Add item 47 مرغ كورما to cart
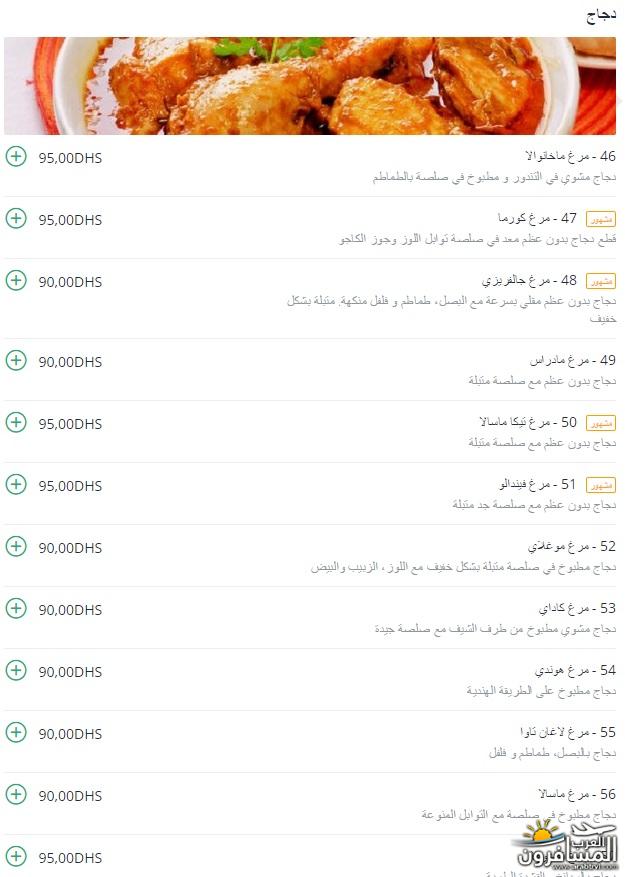 click(16, 218)
